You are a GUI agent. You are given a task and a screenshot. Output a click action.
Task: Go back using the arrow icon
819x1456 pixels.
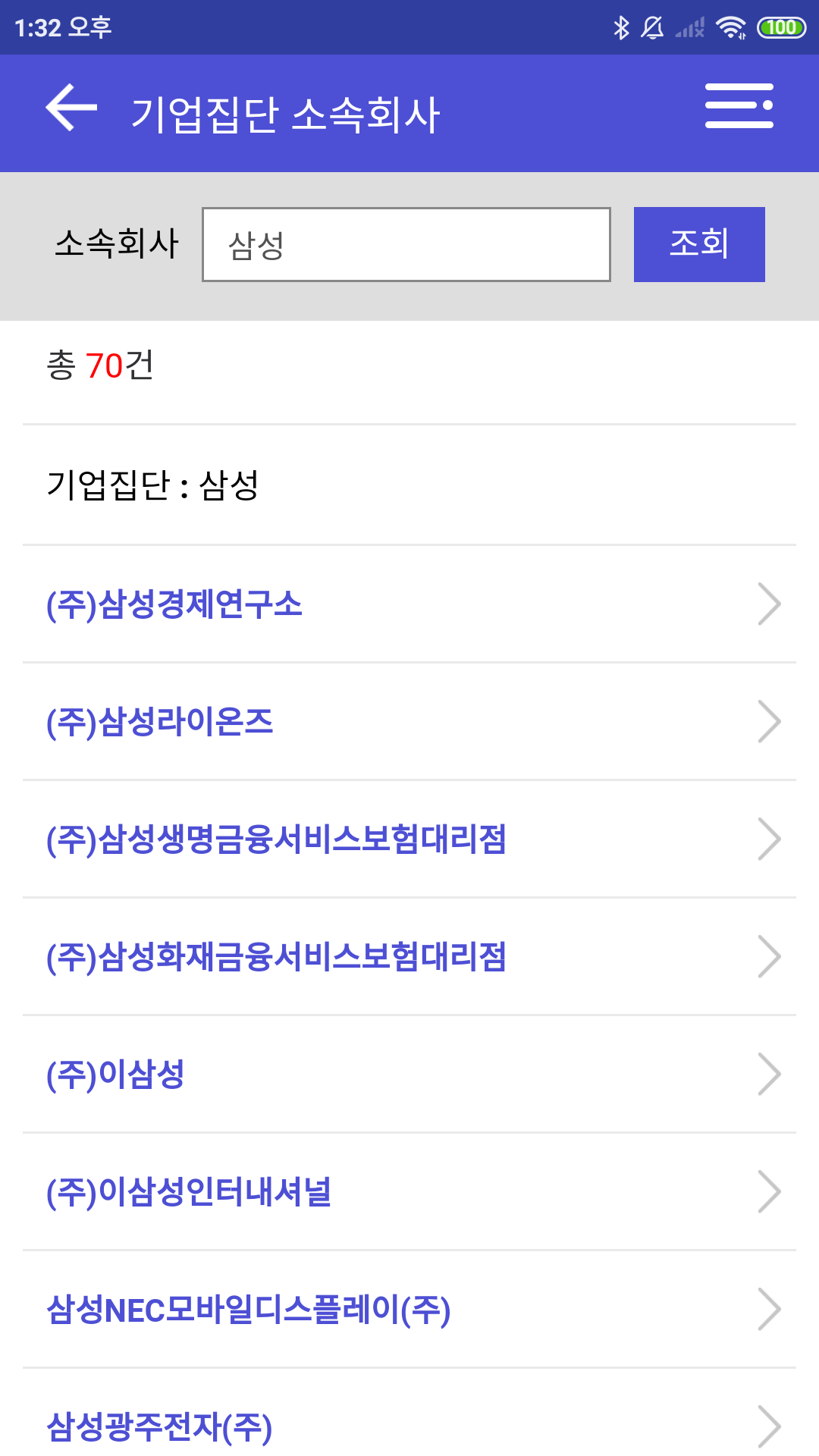[71, 108]
